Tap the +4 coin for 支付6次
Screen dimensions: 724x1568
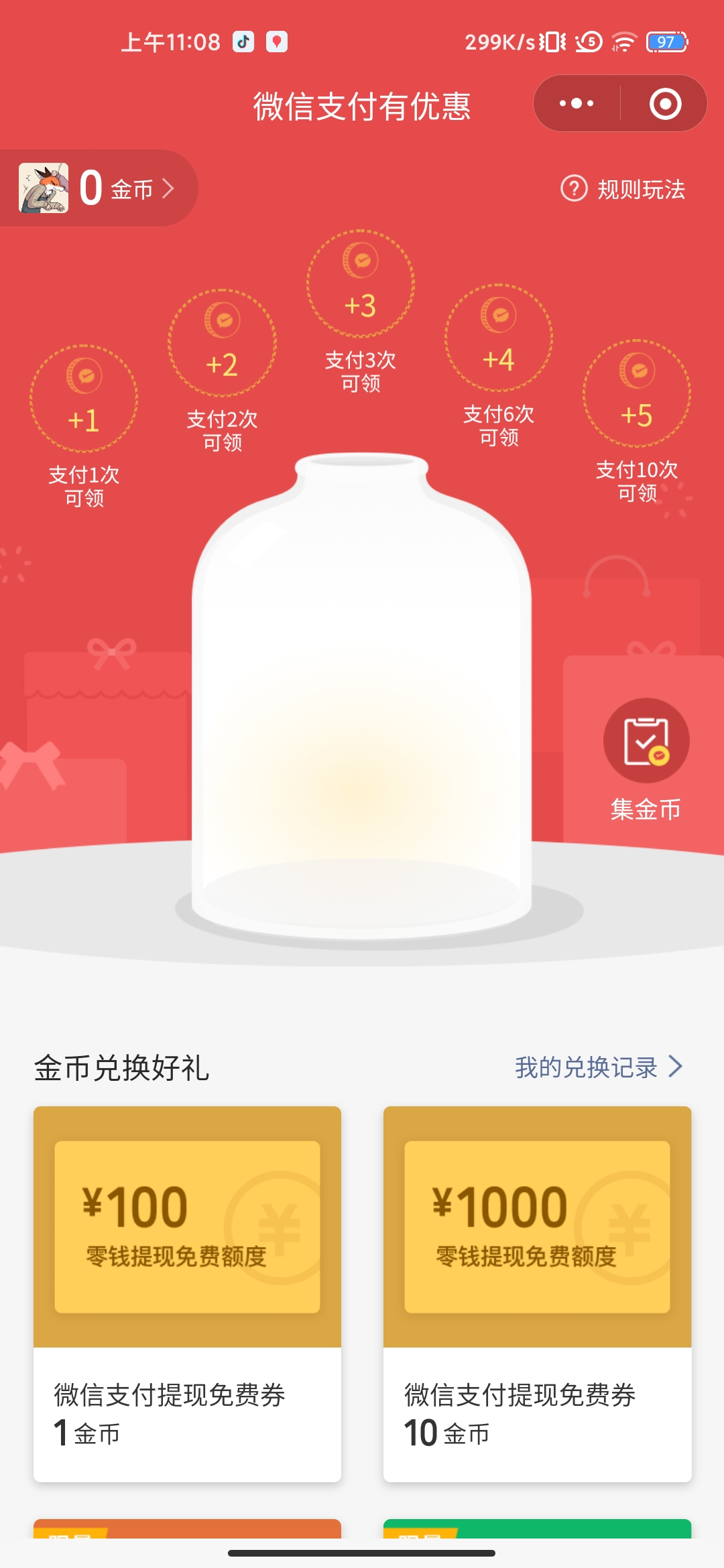tap(499, 338)
